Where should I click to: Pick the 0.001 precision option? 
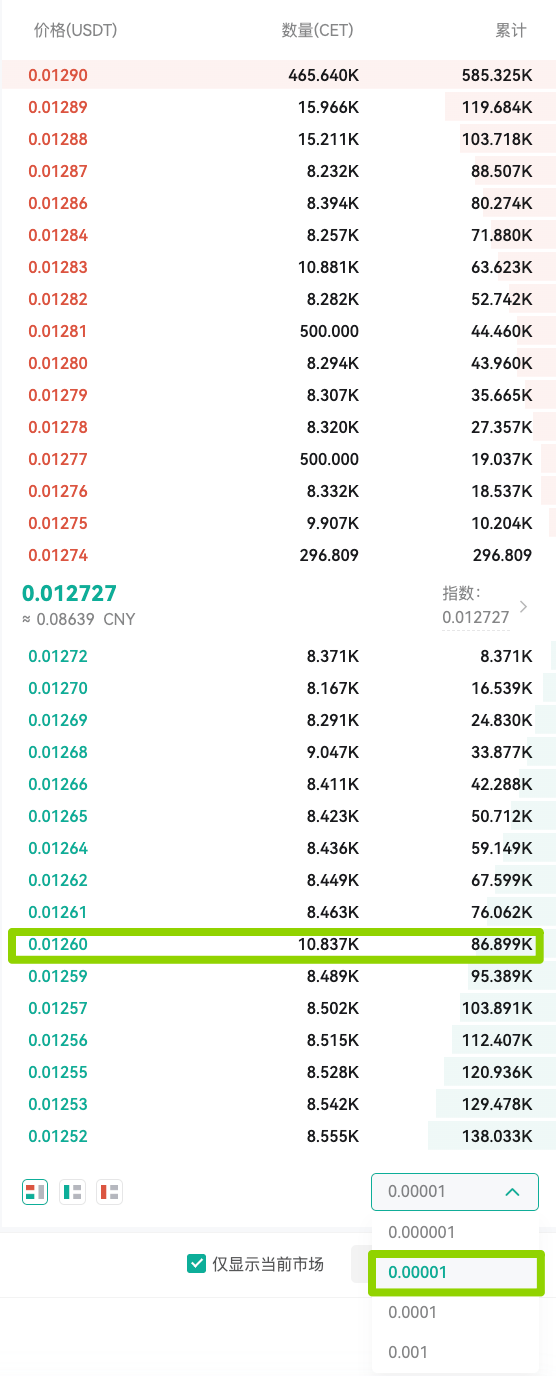(455, 1352)
